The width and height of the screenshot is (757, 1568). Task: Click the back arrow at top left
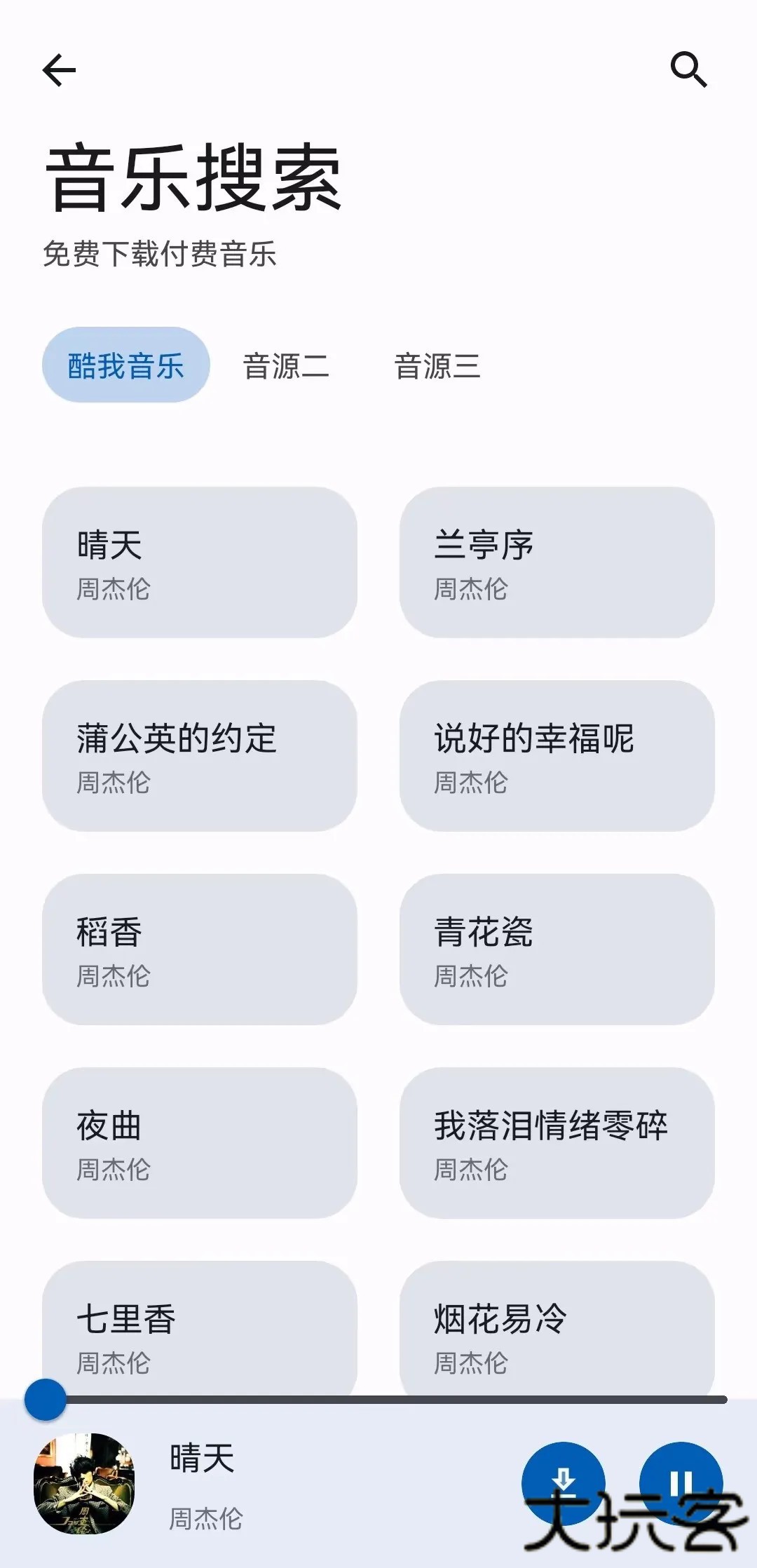60,69
